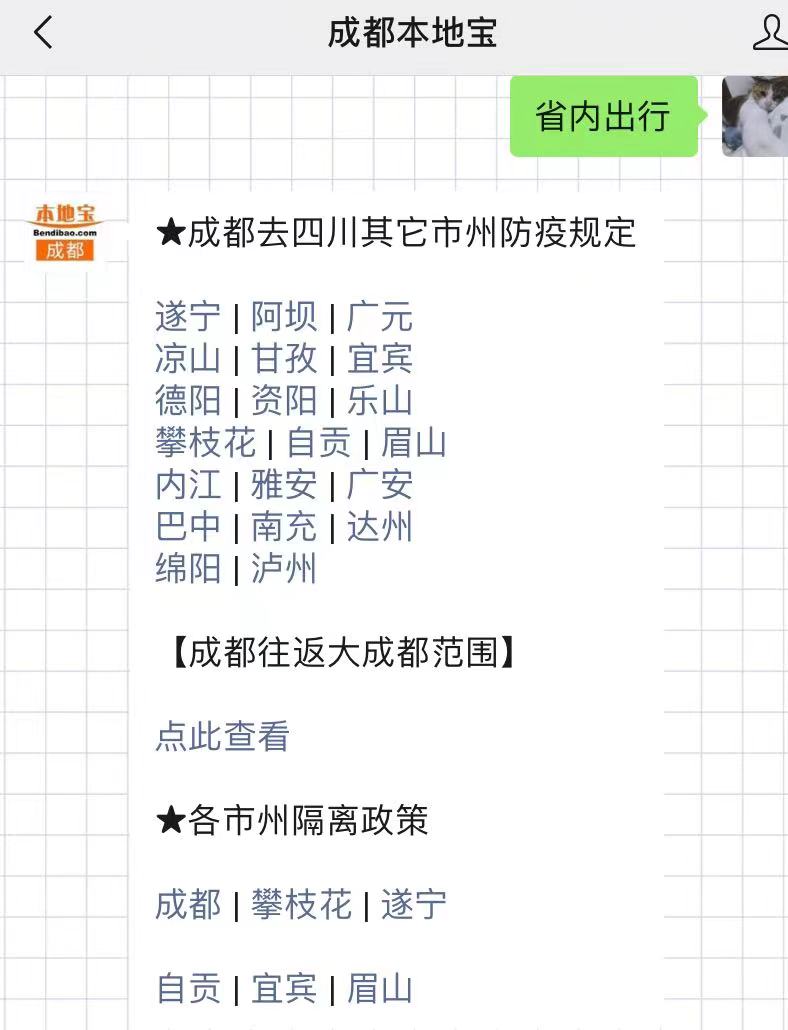Select the 雅安 link
This screenshot has height=1030, width=788.
point(284,485)
